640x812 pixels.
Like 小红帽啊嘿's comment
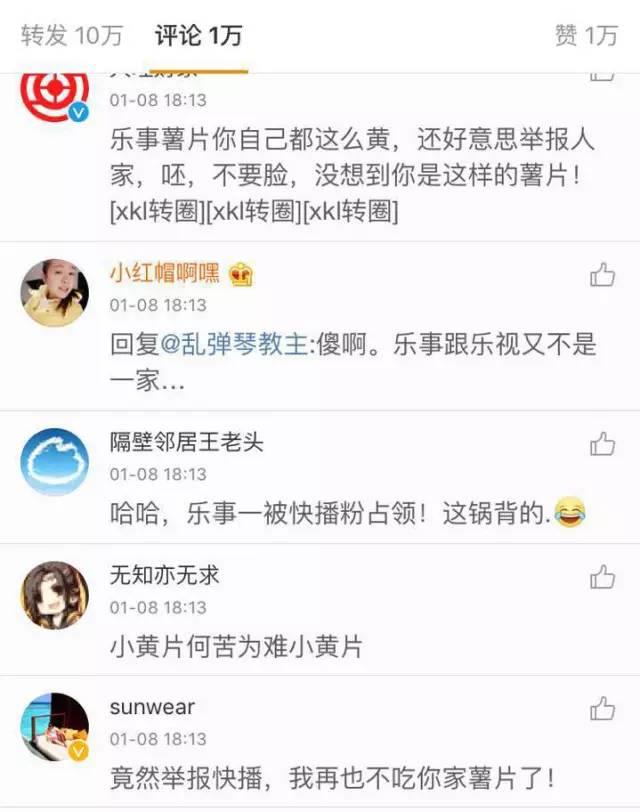coord(602,275)
